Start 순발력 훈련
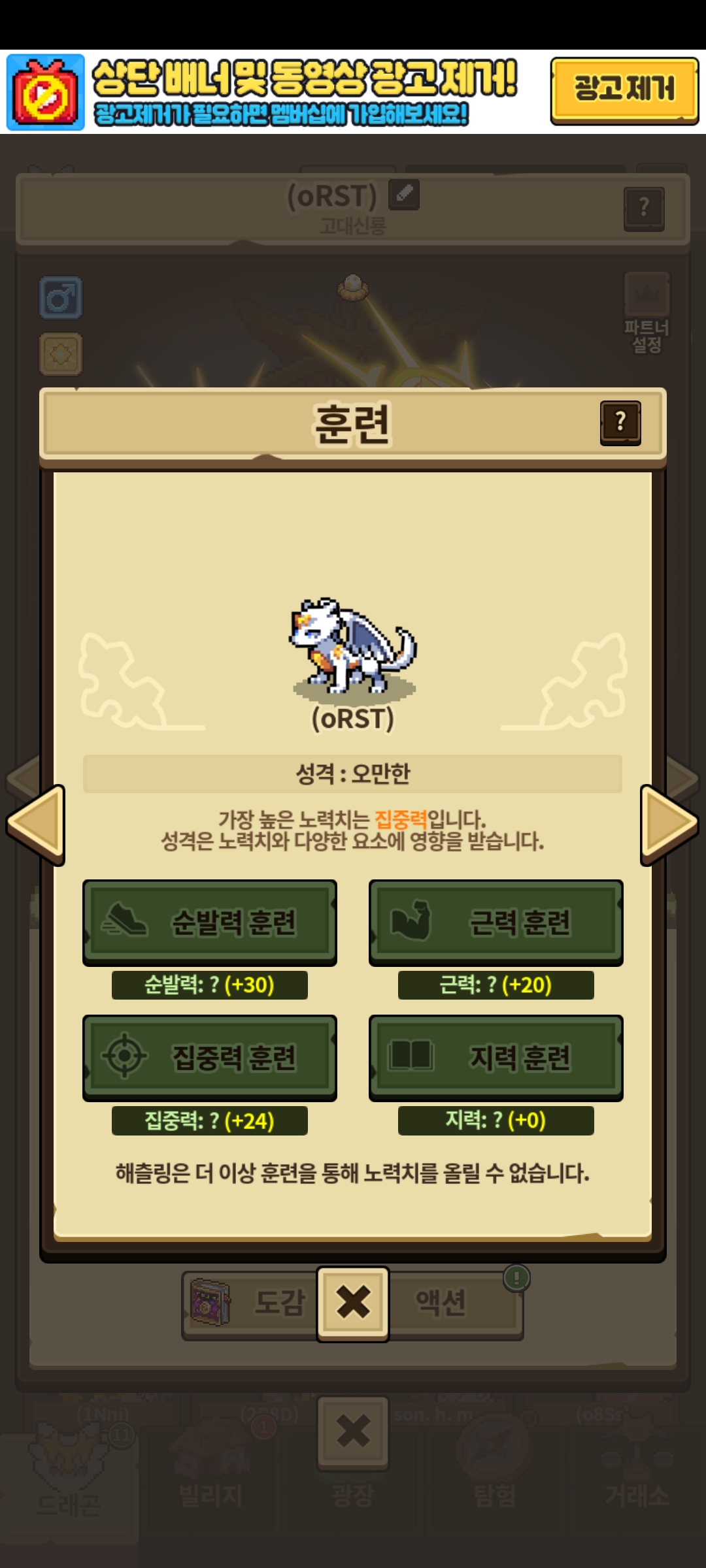Image resolution: width=706 pixels, height=1568 pixels. click(210, 923)
